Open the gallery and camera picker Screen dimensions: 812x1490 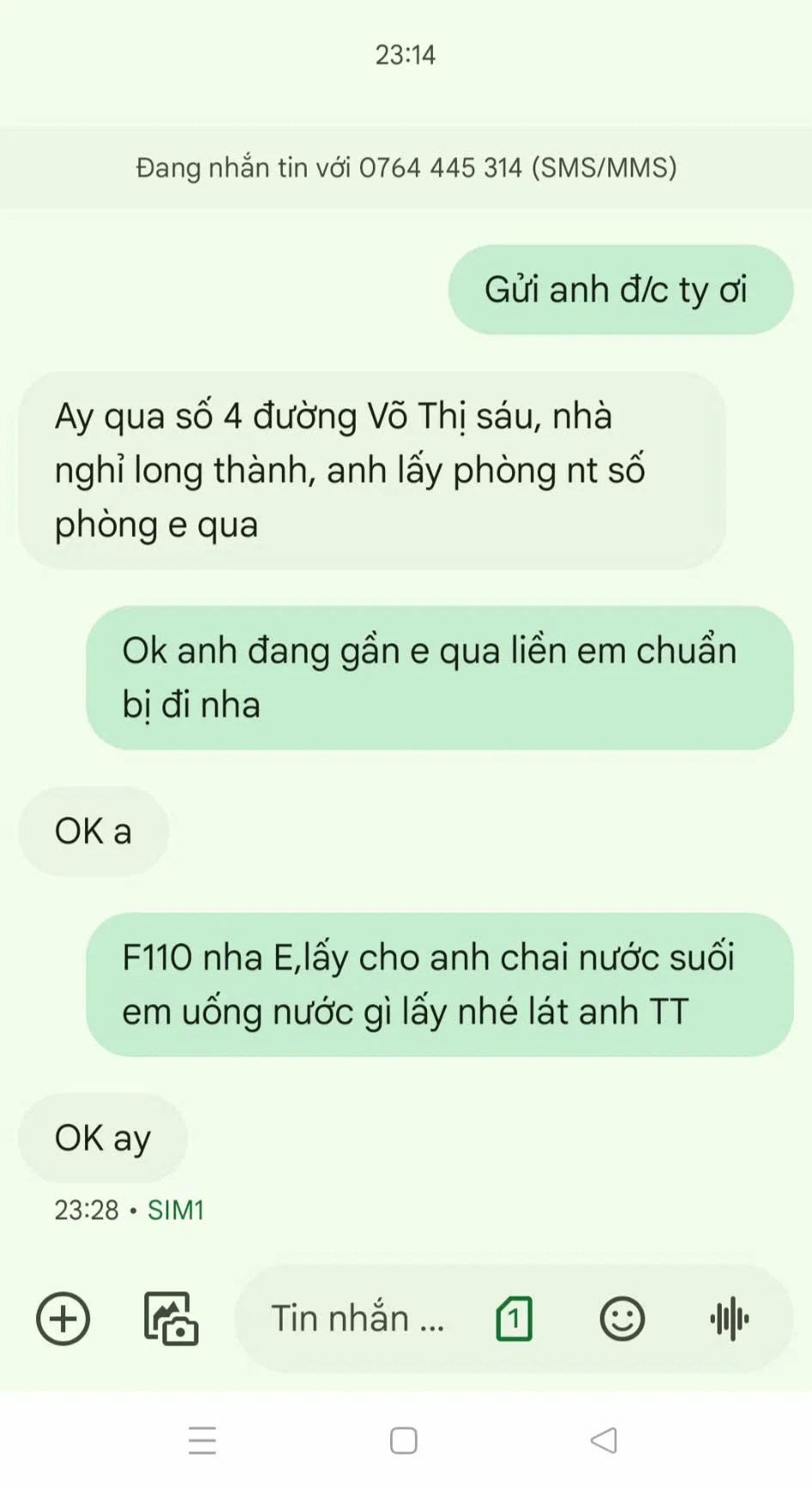[x=170, y=1318]
